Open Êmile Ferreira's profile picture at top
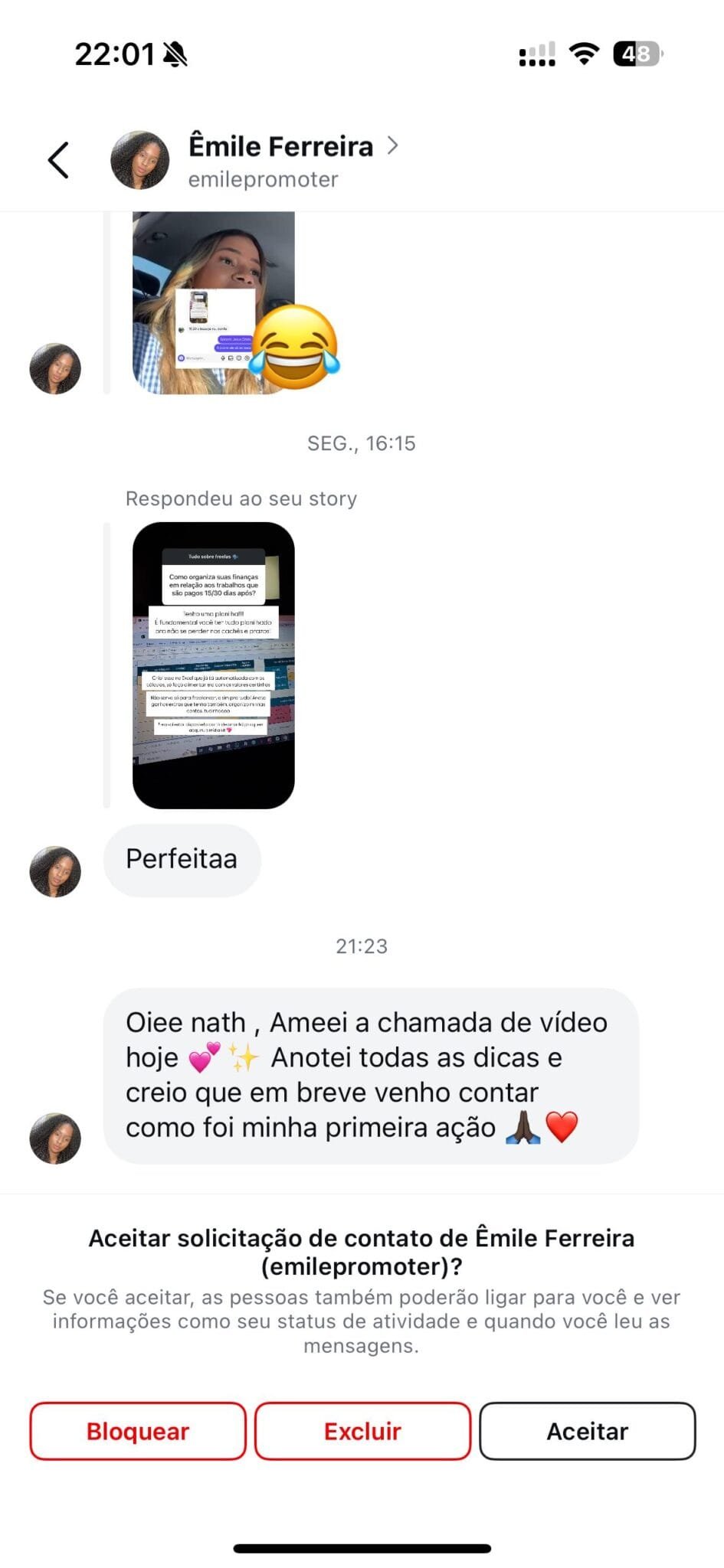This screenshot has width=724, height=1568. [140, 158]
